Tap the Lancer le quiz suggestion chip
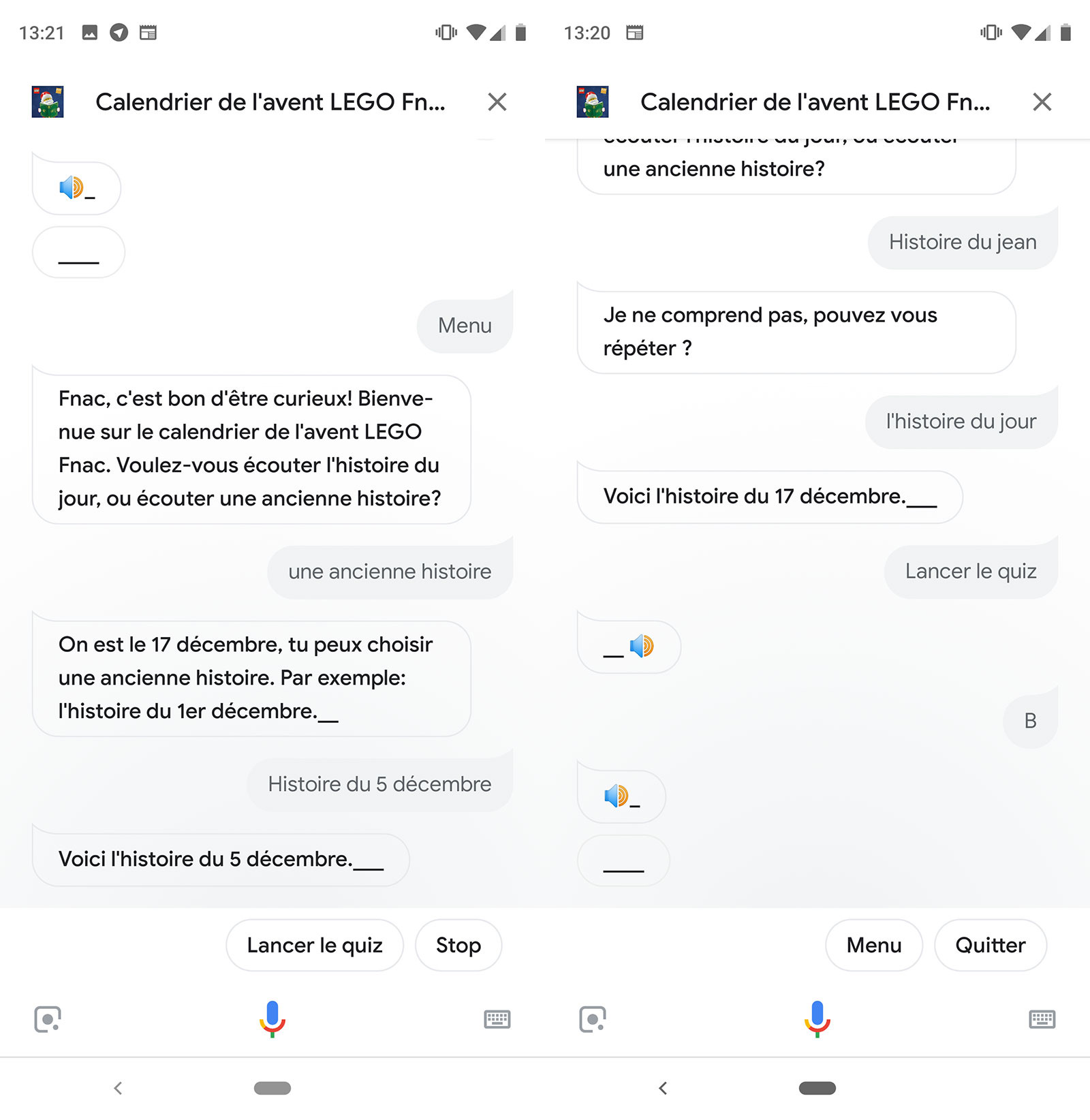Image resolution: width=1090 pixels, height=1120 pixels. coord(314,945)
